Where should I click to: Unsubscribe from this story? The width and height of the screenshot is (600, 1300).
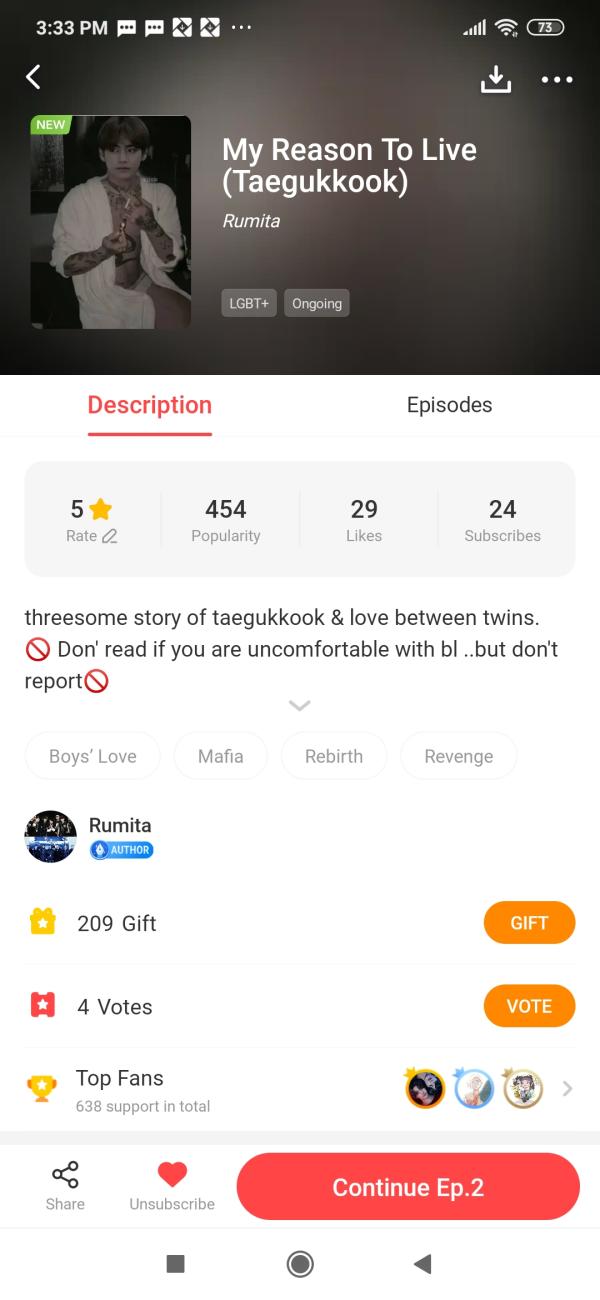[x=172, y=1186]
